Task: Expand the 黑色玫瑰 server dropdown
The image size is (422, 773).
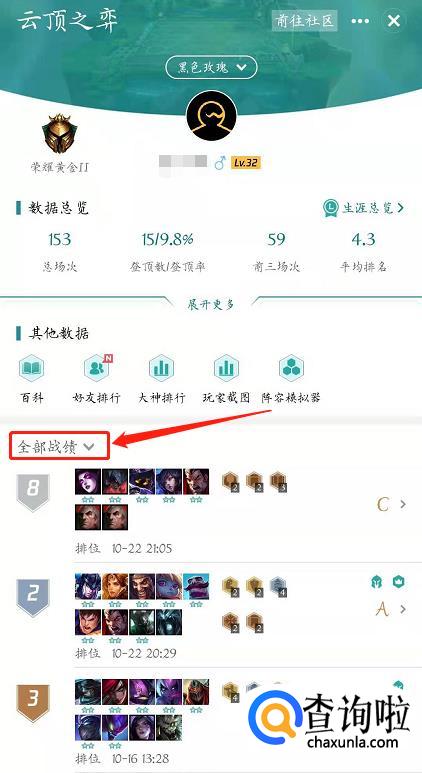Action: (211, 68)
